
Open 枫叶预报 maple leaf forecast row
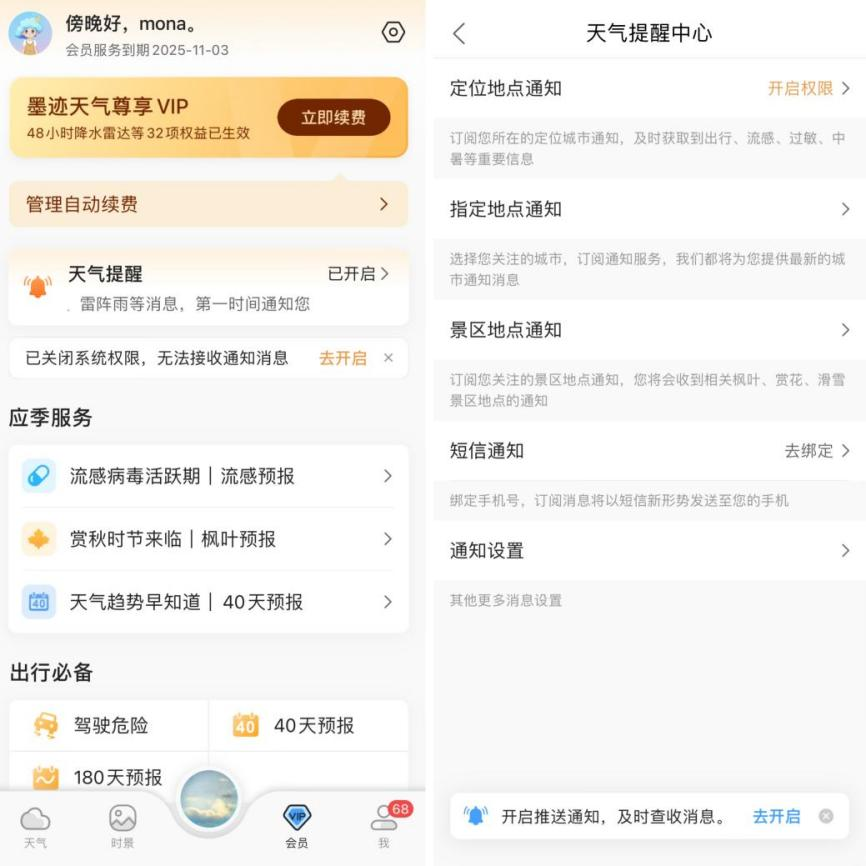pos(208,538)
